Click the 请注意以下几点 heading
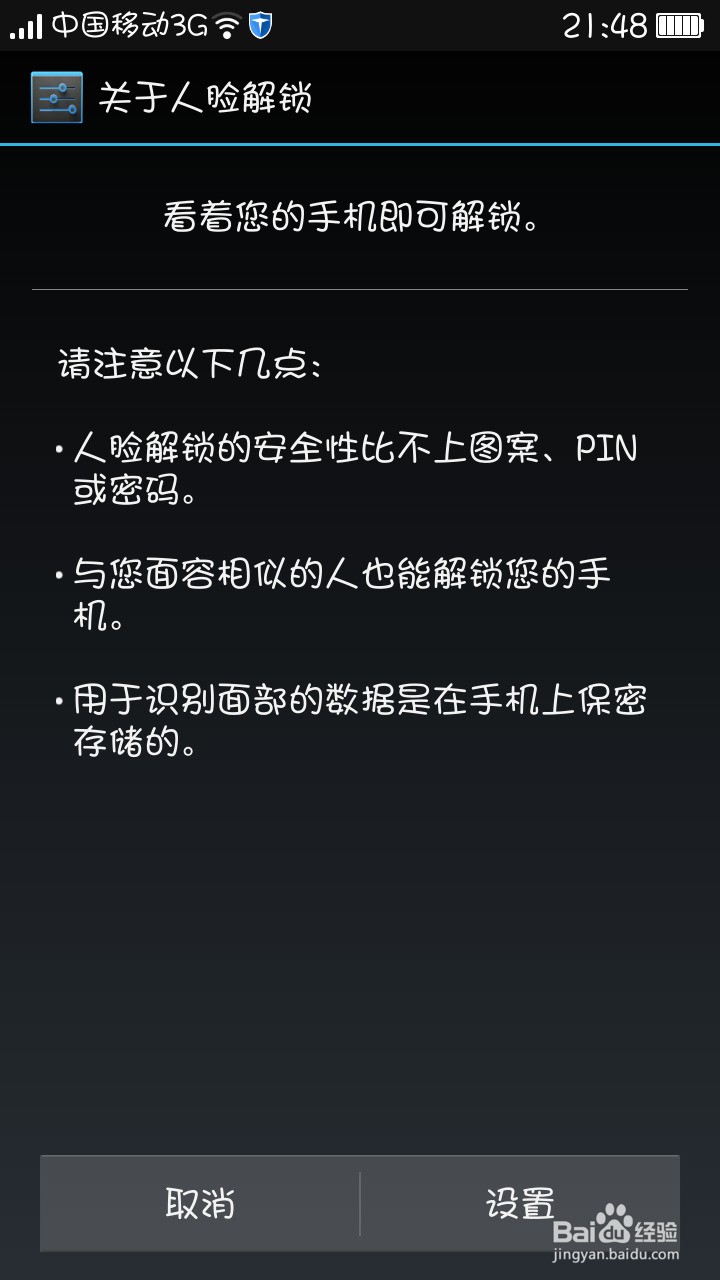The height and width of the screenshot is (1280, 720). point(180,363)
